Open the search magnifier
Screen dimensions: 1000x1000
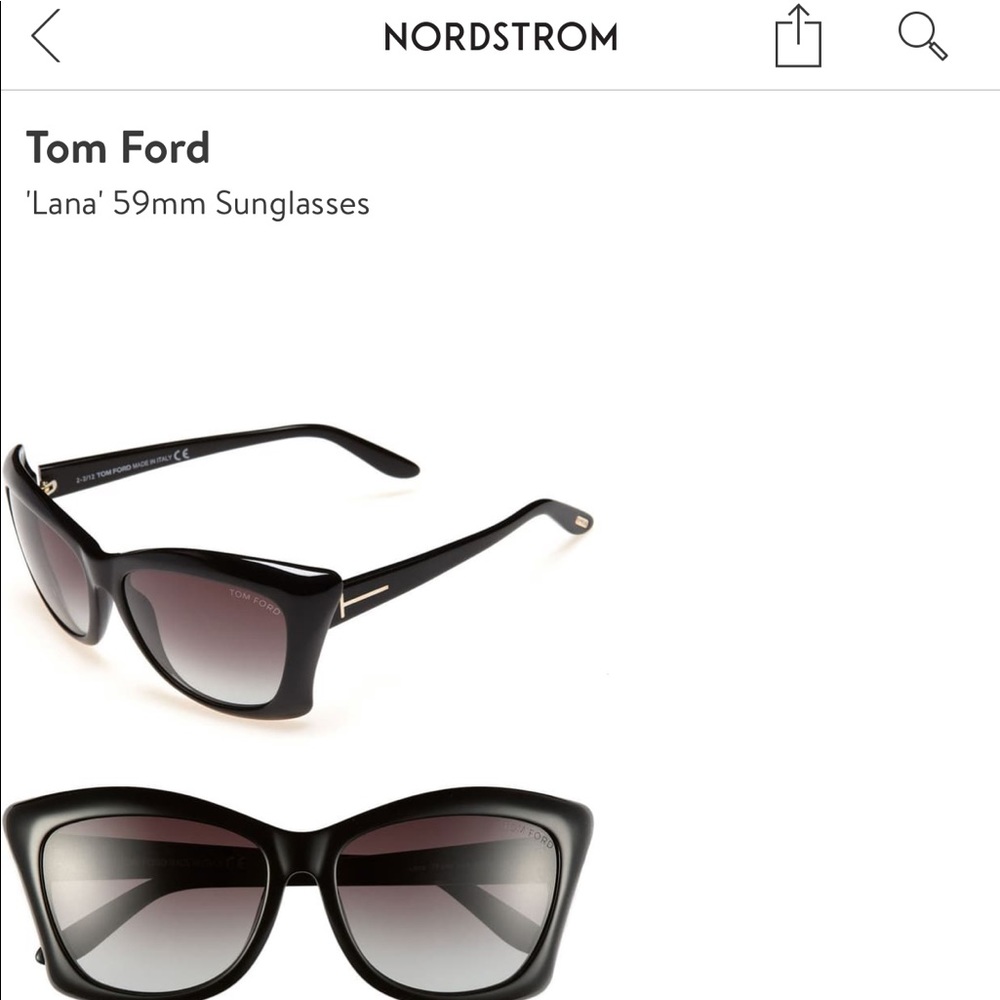click(x=921, y=38)
